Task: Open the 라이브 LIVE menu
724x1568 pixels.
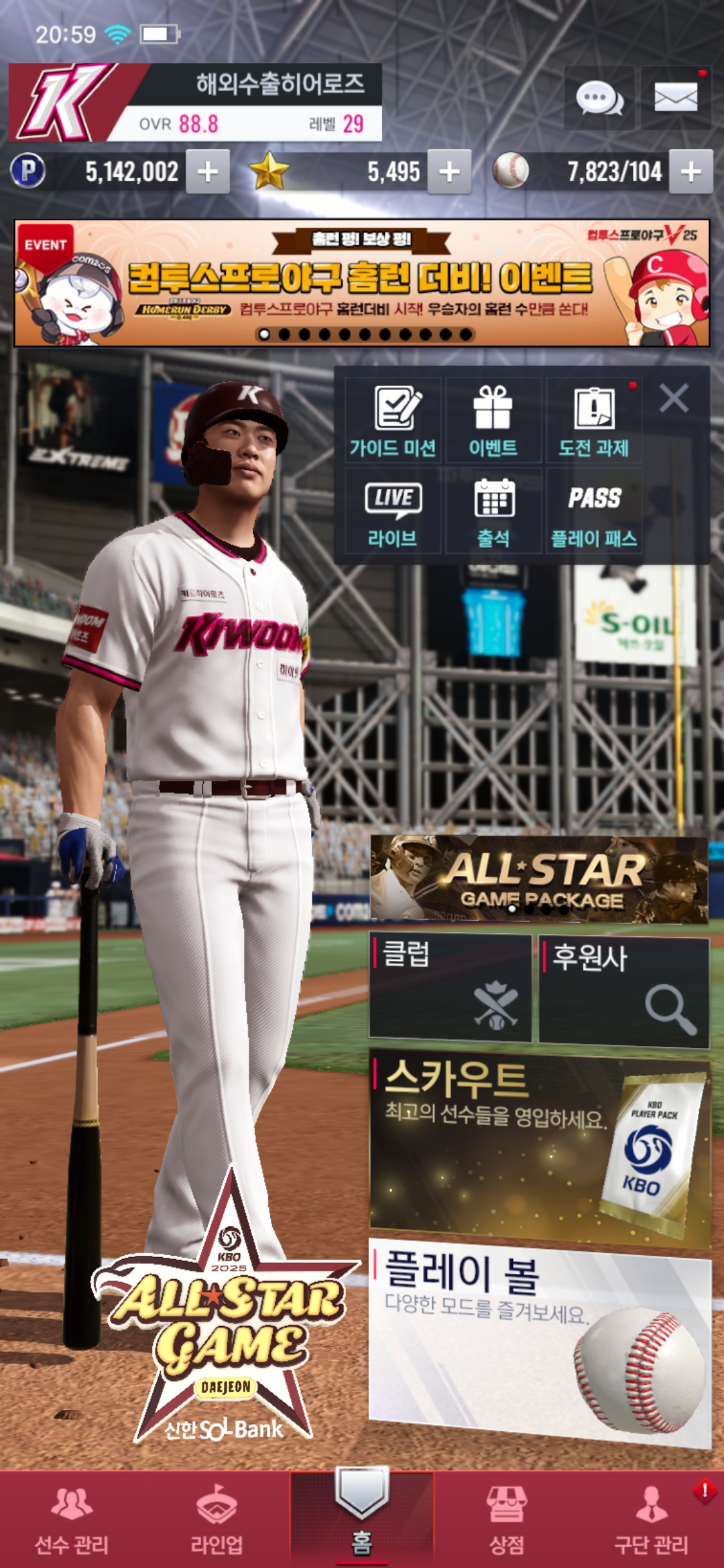Action: [x=393, y=512]
